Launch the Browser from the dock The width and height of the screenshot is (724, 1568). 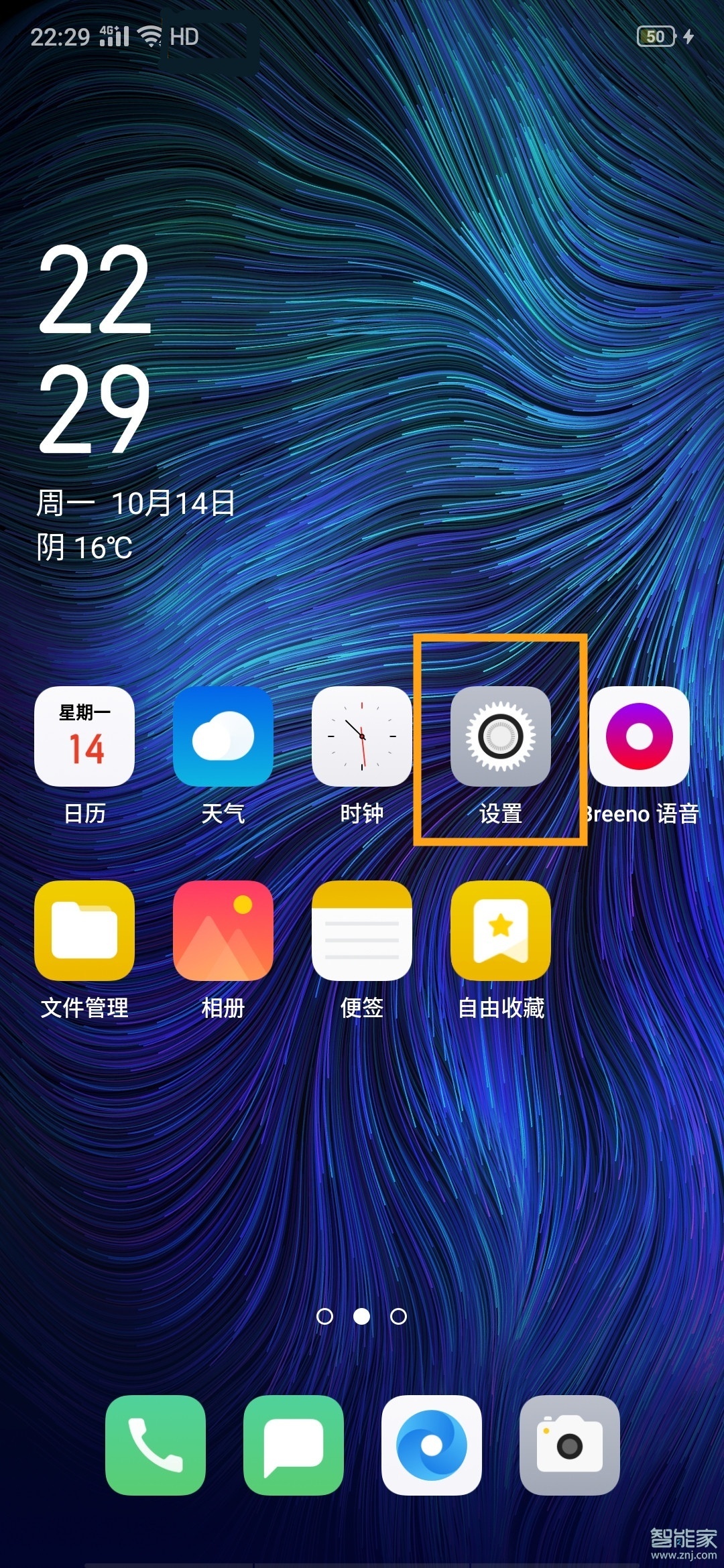[431, 1442]
